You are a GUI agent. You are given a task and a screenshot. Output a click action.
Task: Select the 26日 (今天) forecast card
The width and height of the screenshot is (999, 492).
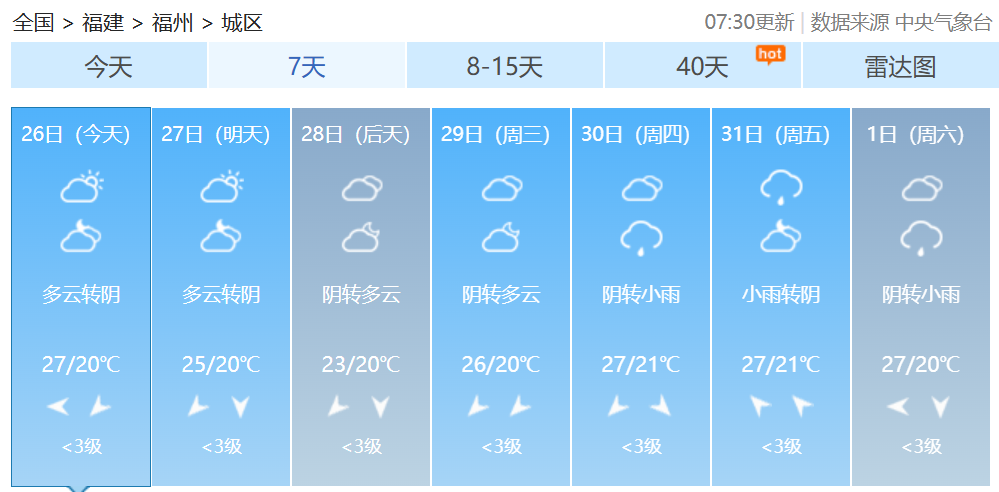tap(81, 295)
